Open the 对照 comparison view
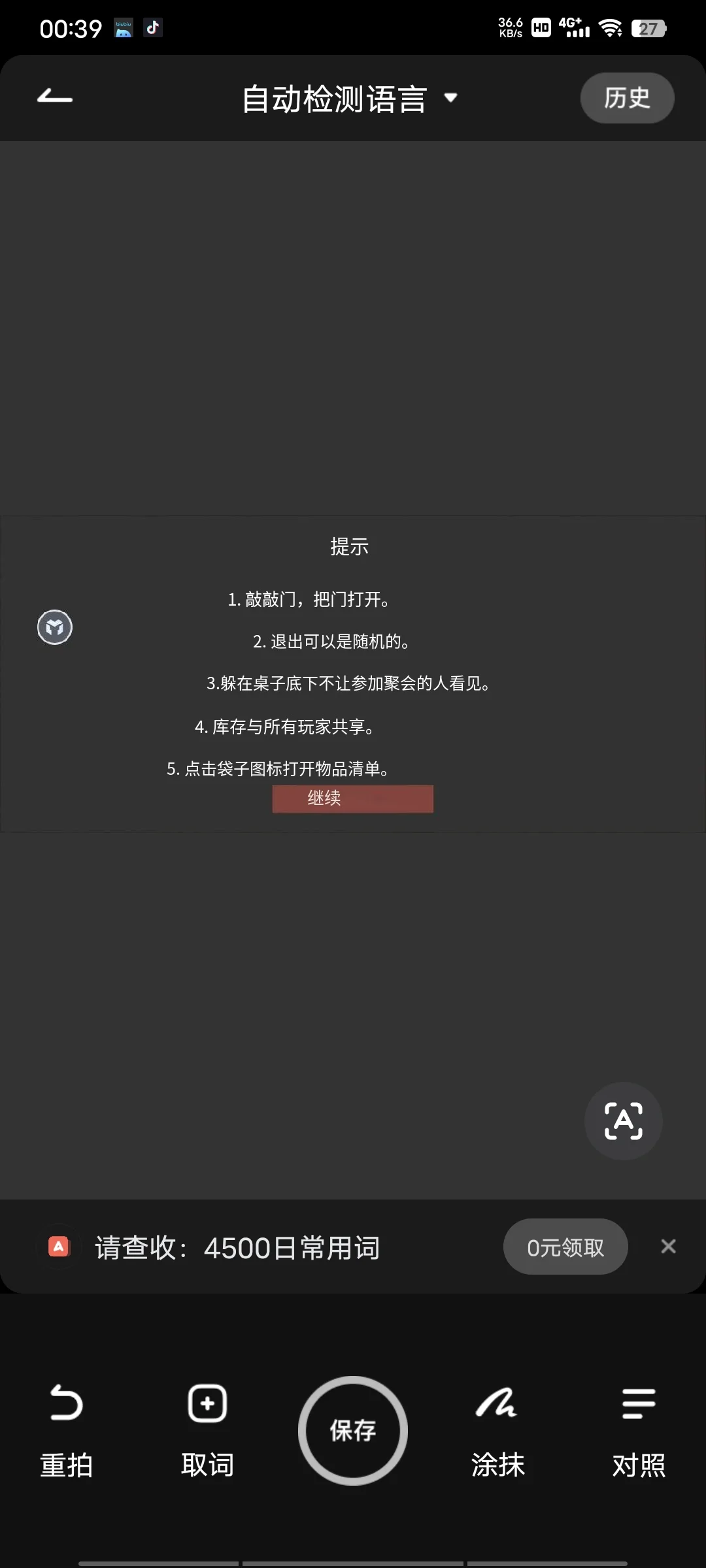Image resolution: width=706 pixels, height=1568 pixels. click(639, 1431)
